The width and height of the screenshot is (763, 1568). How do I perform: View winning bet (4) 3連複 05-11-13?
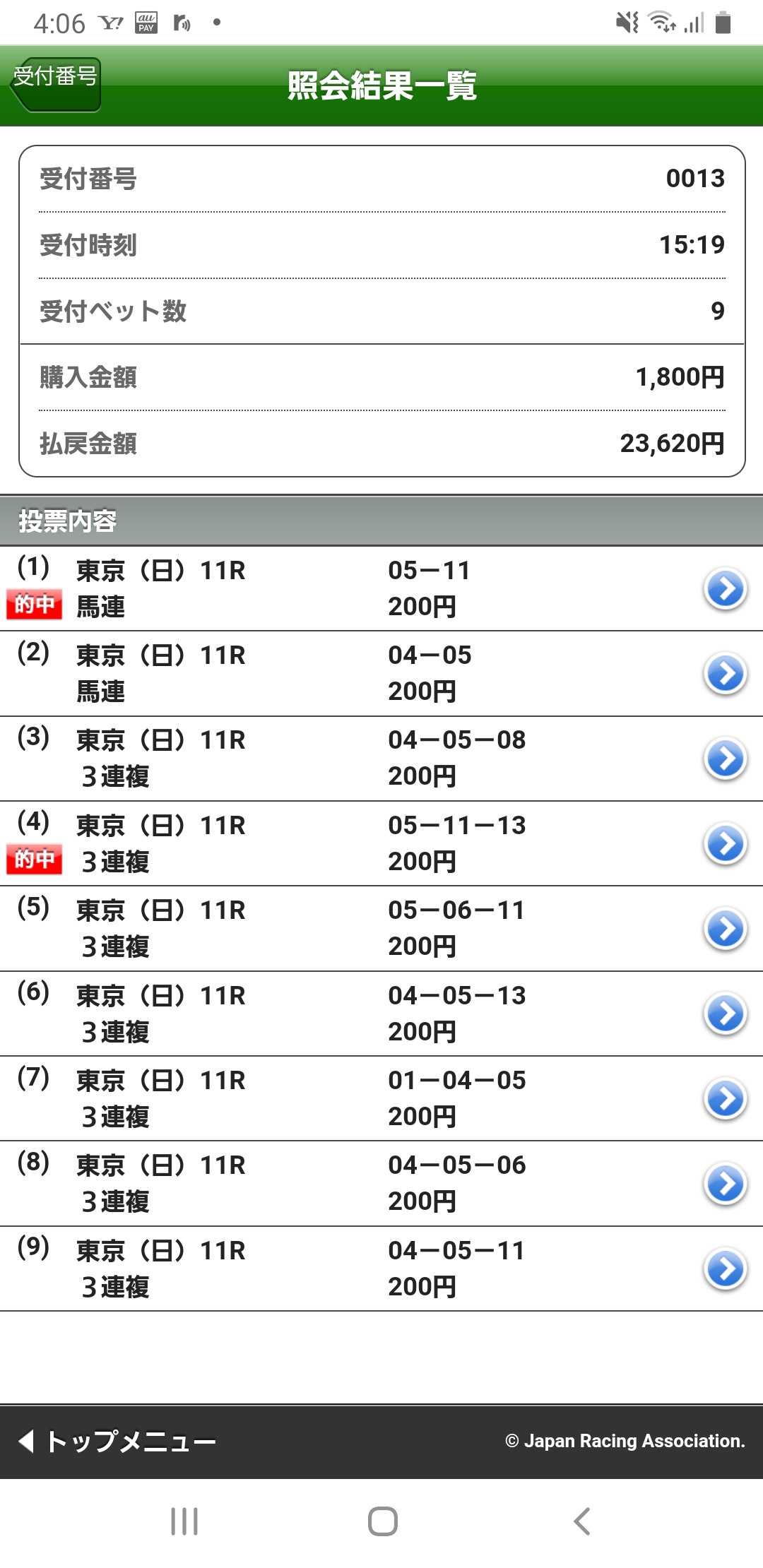(x=725, y=844)
